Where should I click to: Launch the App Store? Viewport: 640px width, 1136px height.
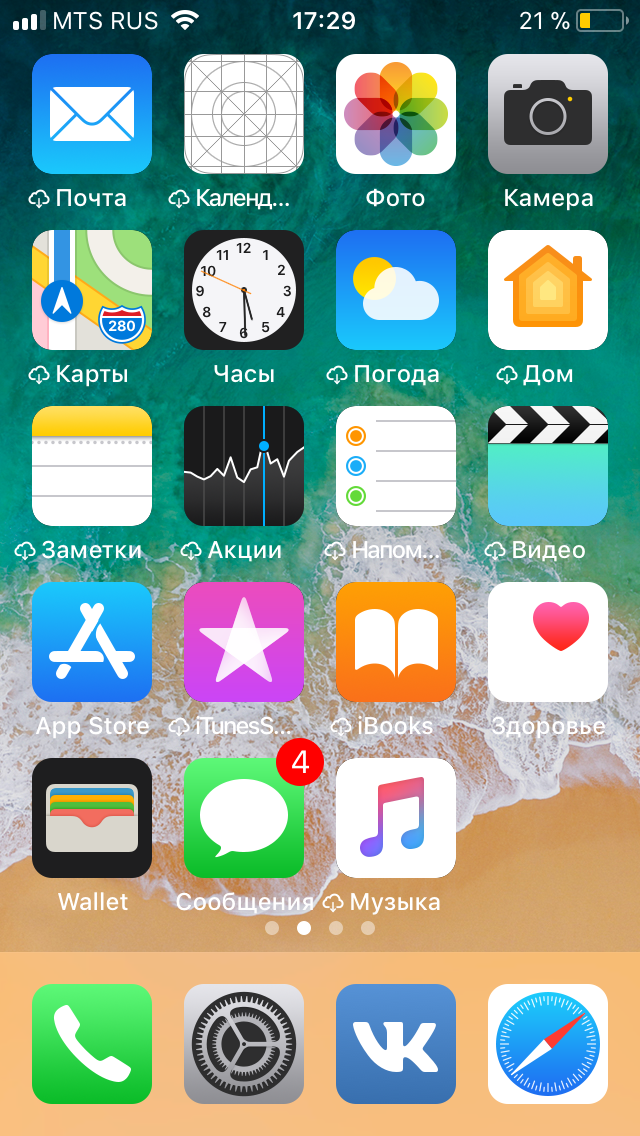coord(92,642)
